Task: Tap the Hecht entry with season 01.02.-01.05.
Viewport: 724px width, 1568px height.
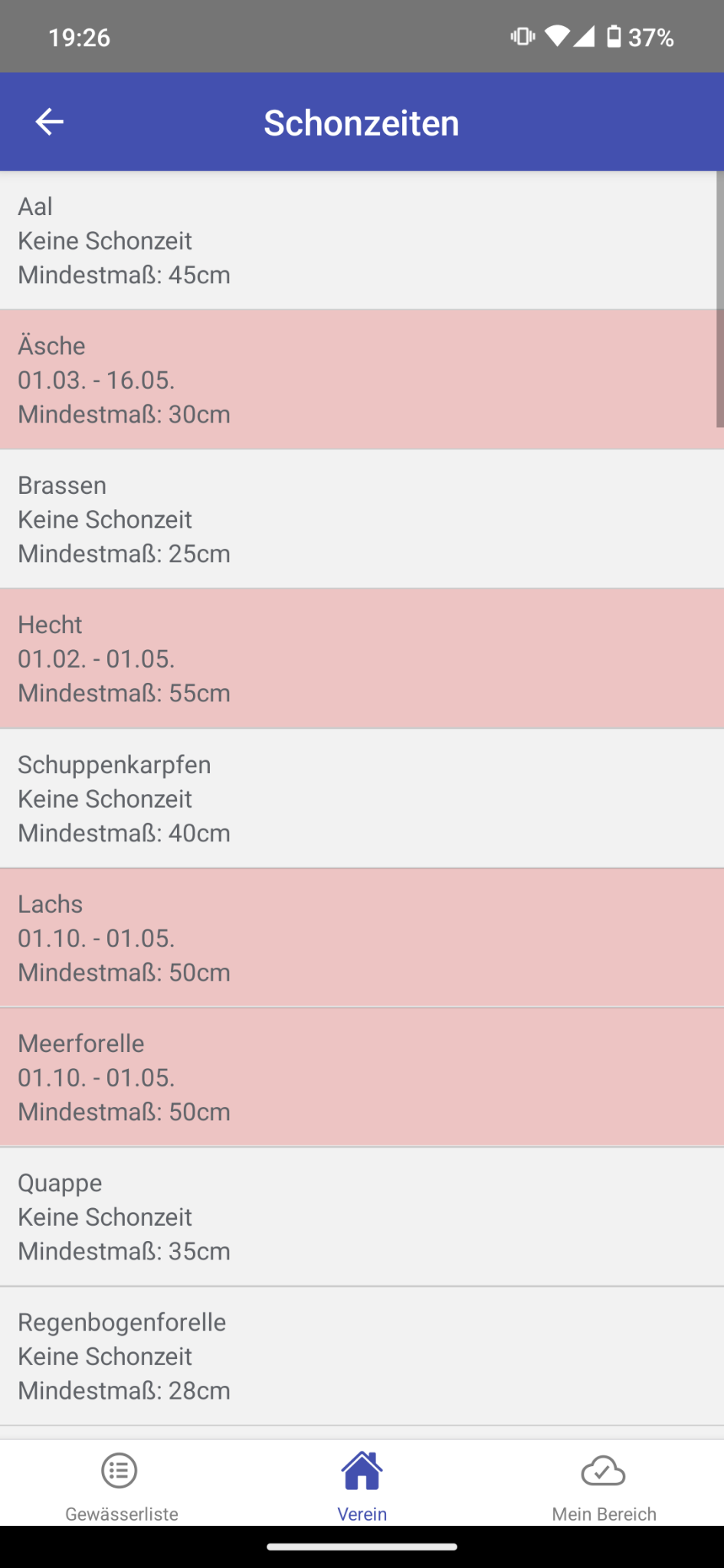Action: tap(362, 658)
